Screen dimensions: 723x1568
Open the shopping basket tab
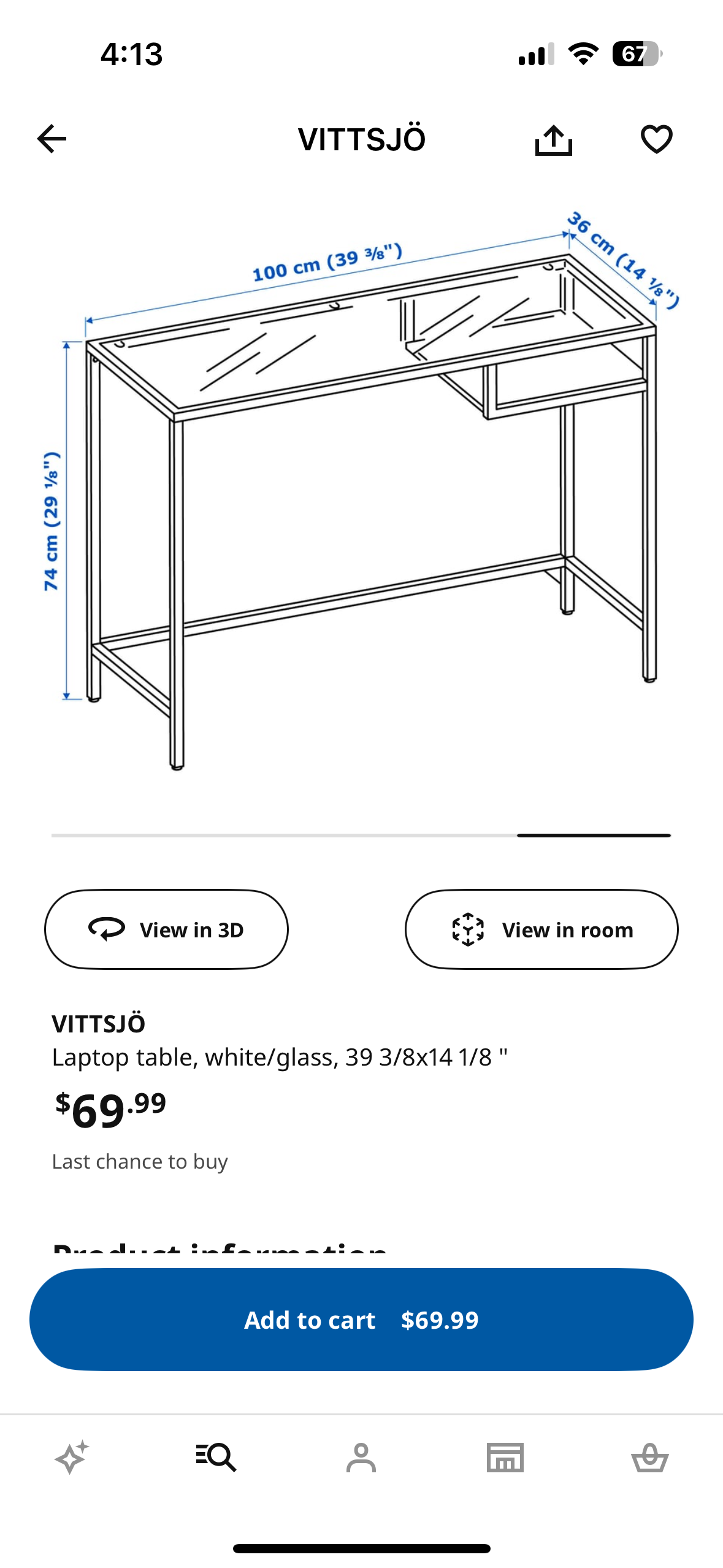(x=649, y=1457)
